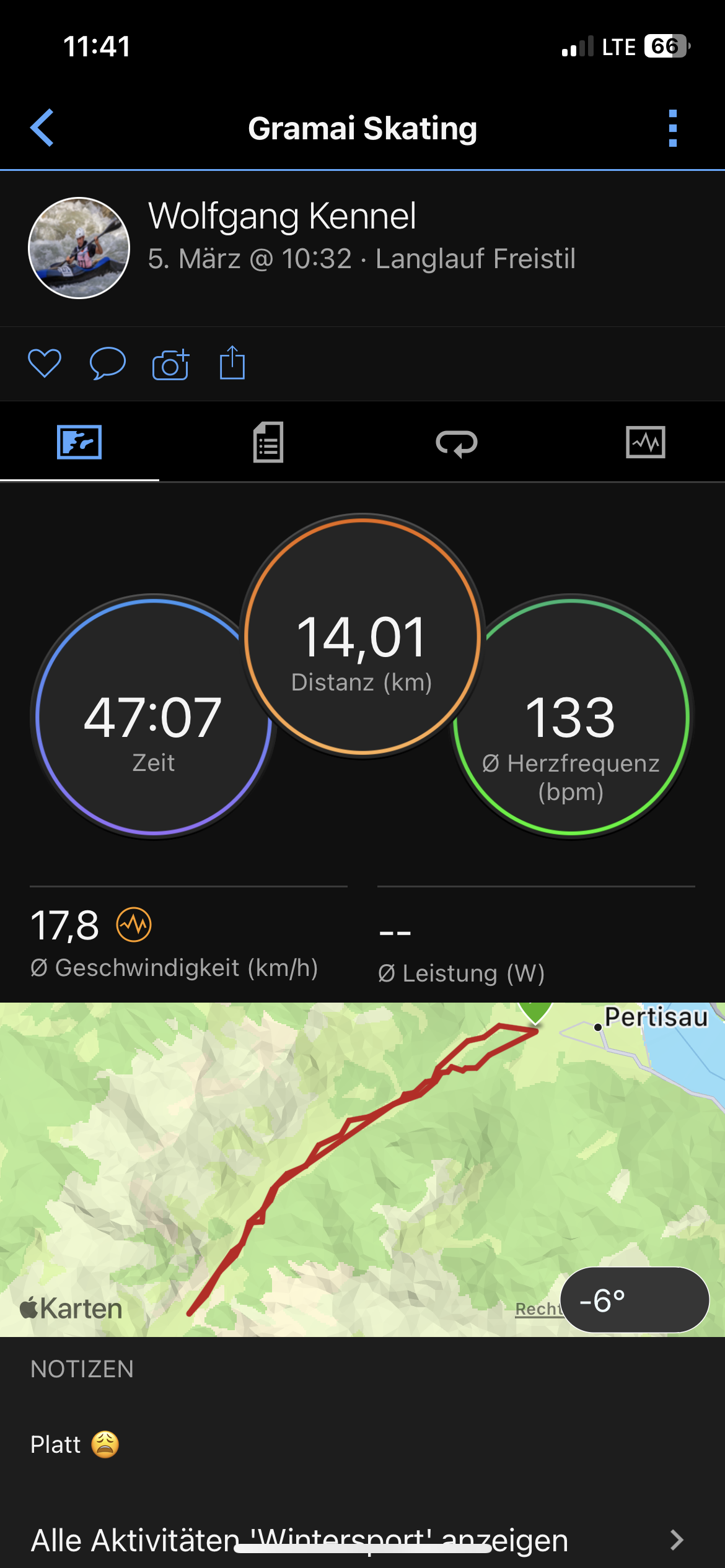
Task: Tap the average speed insight icon
Action: [x=134, y=925]
